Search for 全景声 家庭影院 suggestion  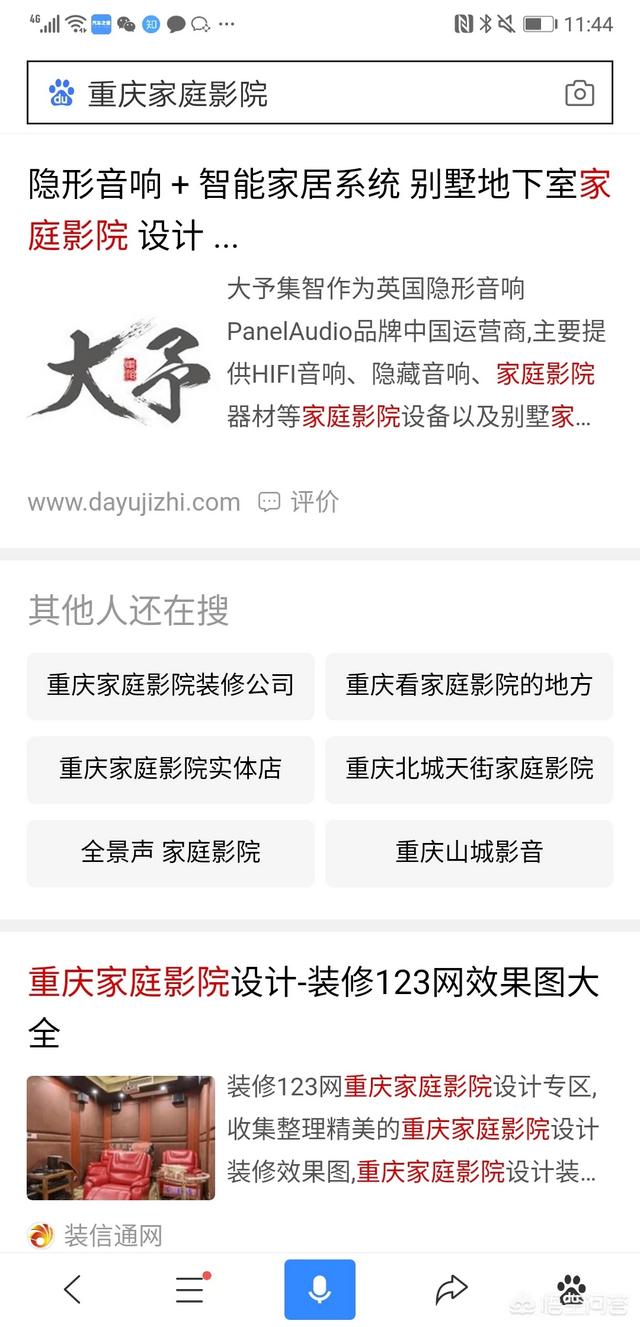click(x=170, y=852)
